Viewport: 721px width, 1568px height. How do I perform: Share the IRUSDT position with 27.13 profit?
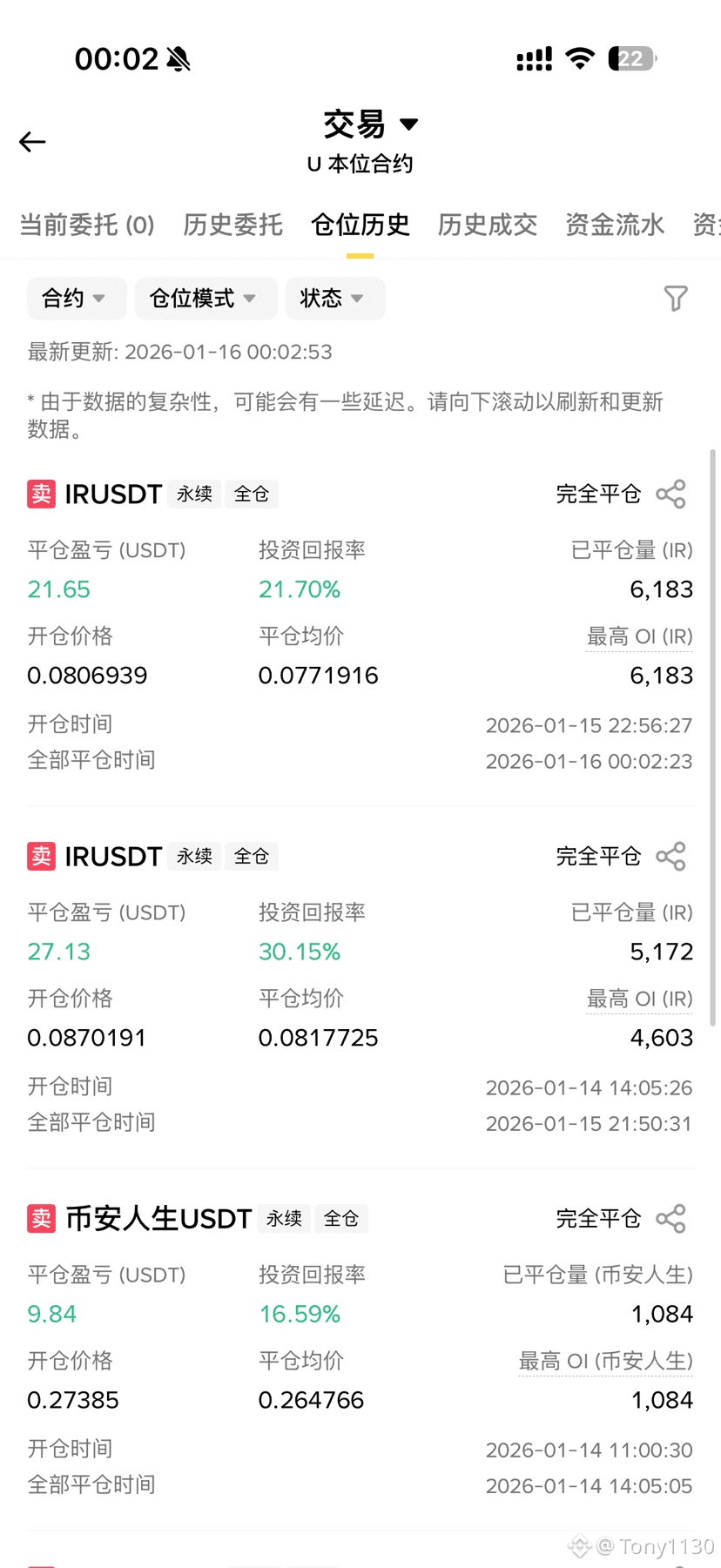click(670, 856)
